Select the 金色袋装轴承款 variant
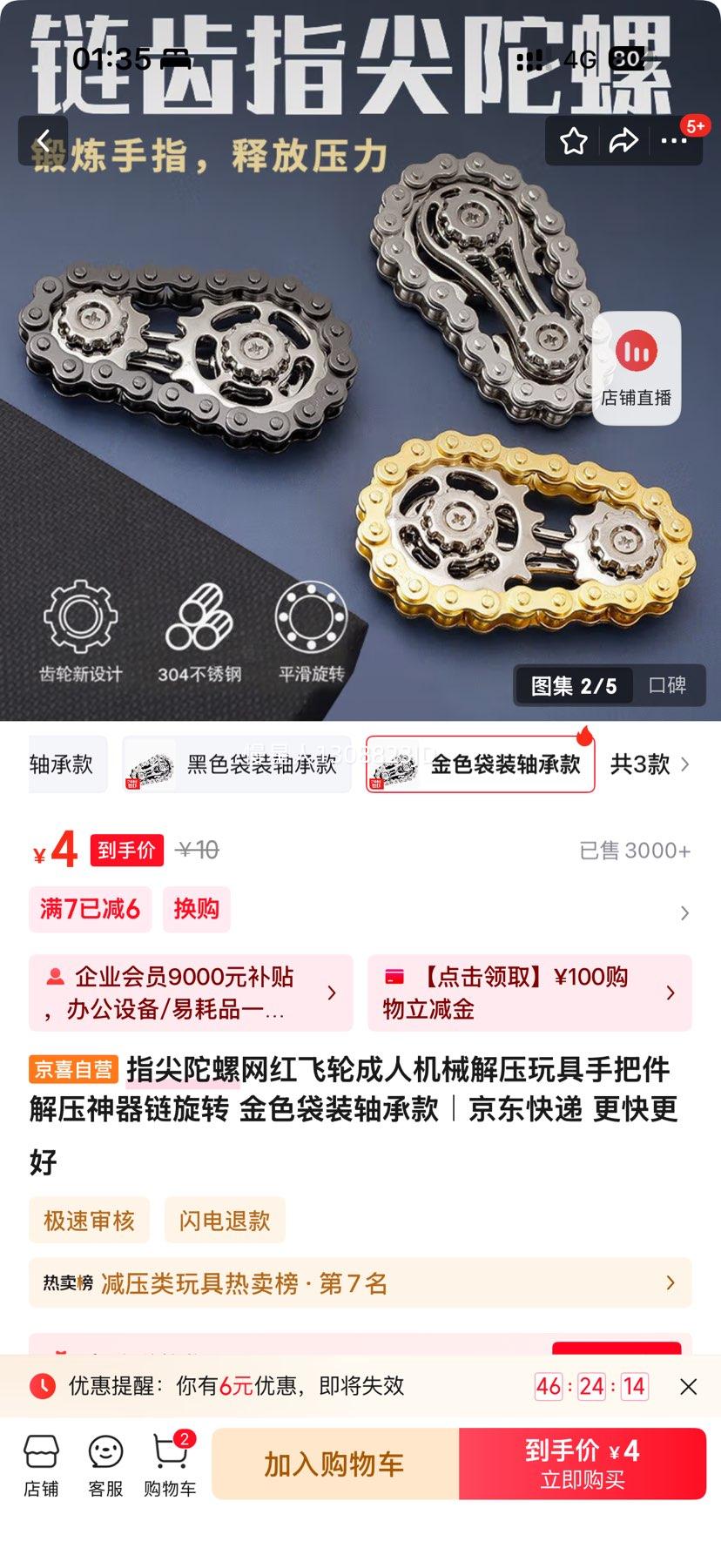Viewport: 721px width, 1568px height. click(x=481, y=764)
